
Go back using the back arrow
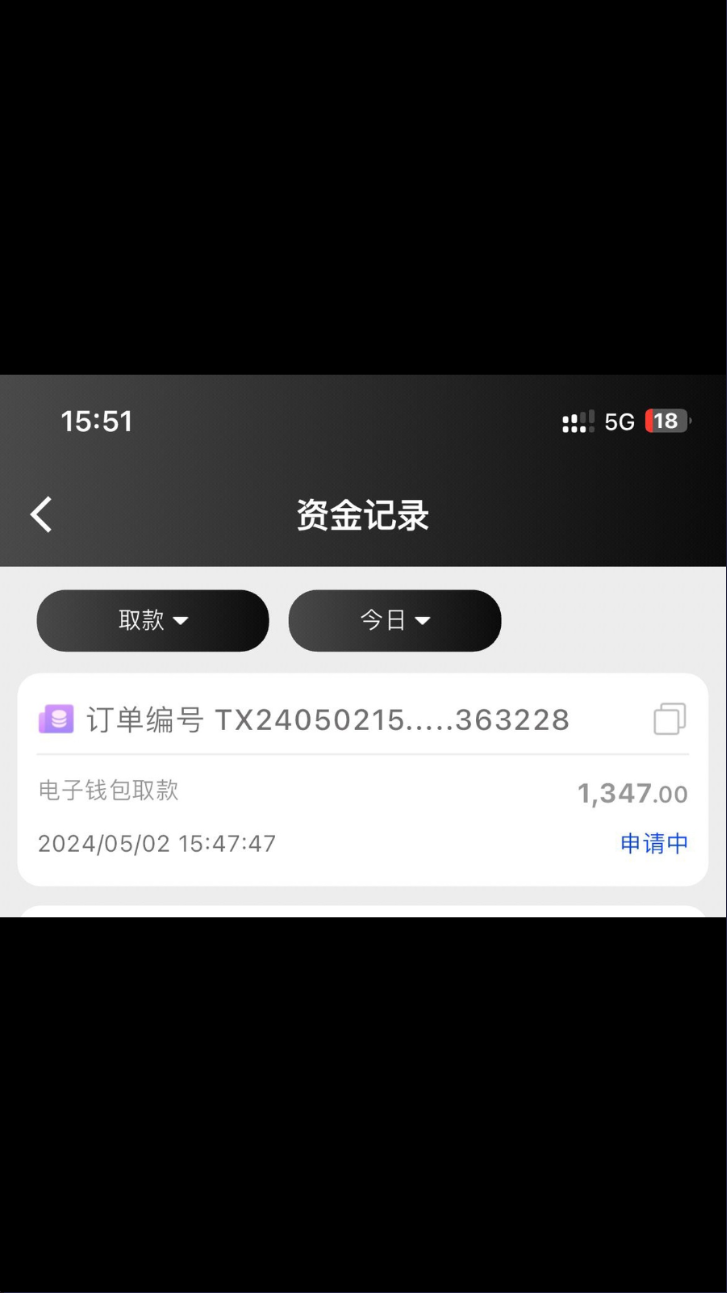(41, 515)
